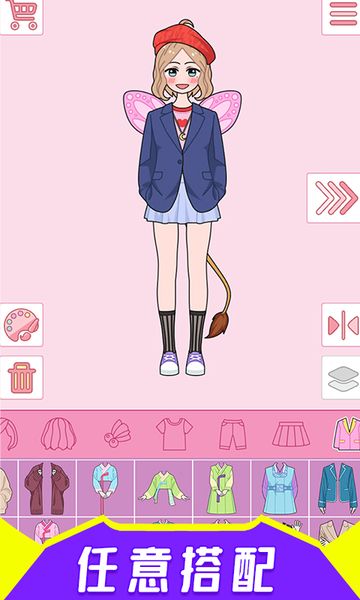Screen dimensions: 360x600
Task: Open the color palette
Action: [x=21, y=325]
